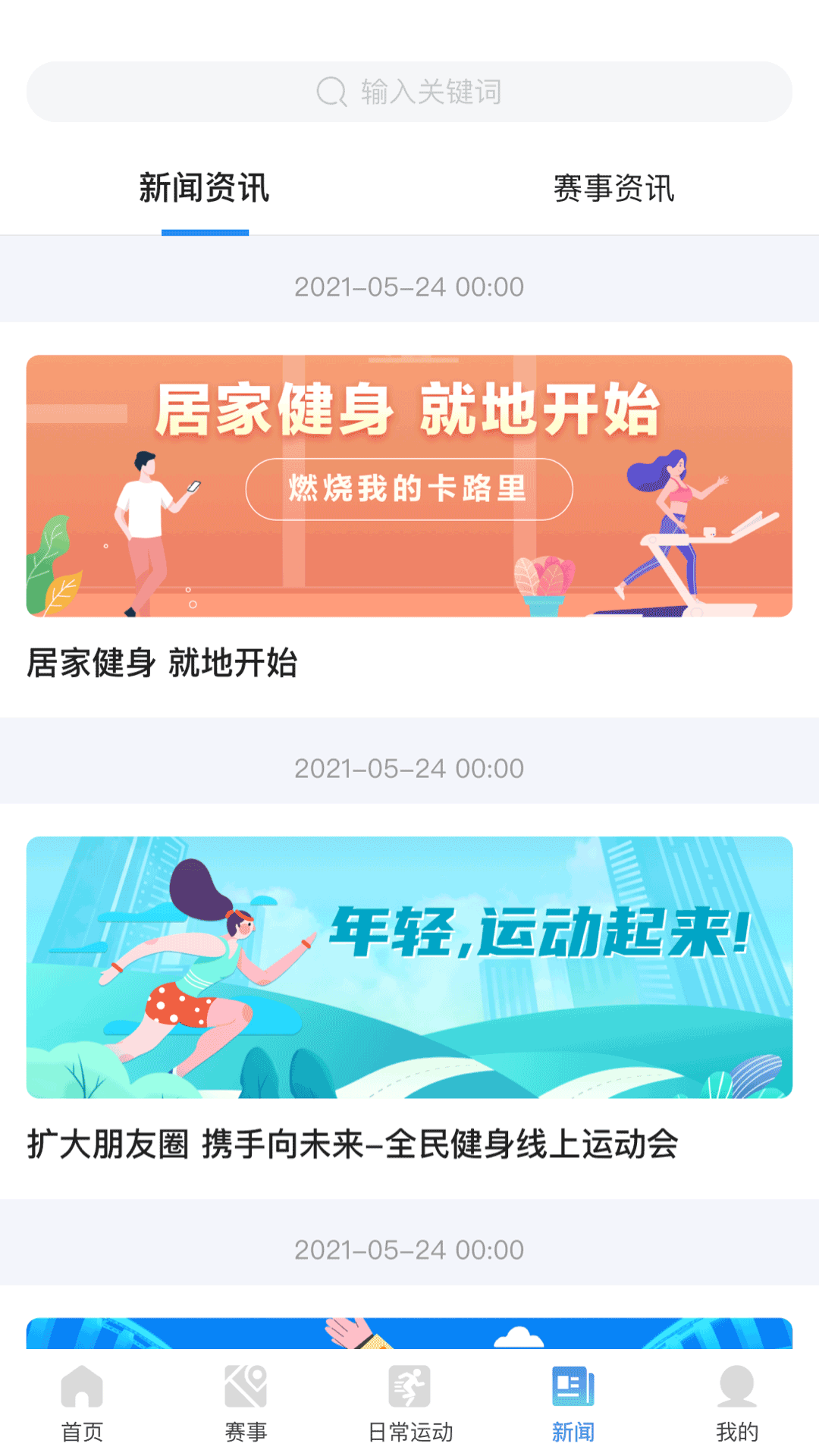Viewport: 819px width, 1456px height.
Task: Open the 扩大朋友圈 携手向未来 article card
Action: coord(409,1001)
